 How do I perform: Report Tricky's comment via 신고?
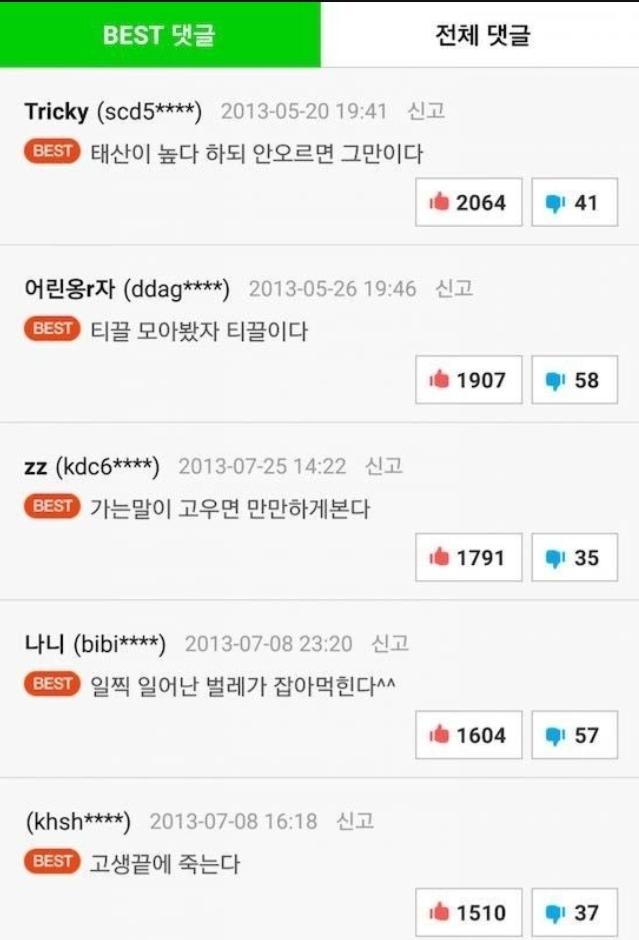(426, 111)
